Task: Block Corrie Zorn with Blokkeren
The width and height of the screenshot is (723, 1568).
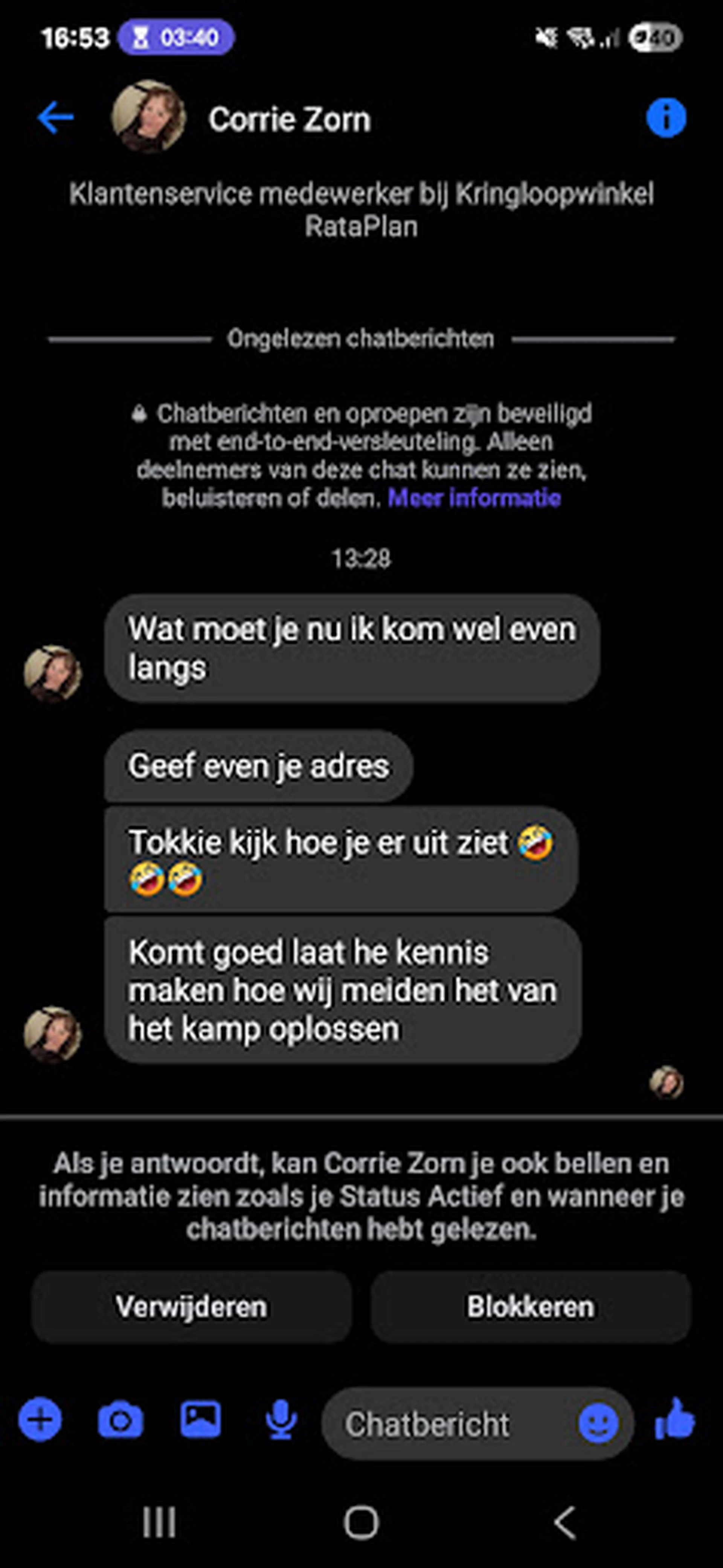Action: point(531,1307)
